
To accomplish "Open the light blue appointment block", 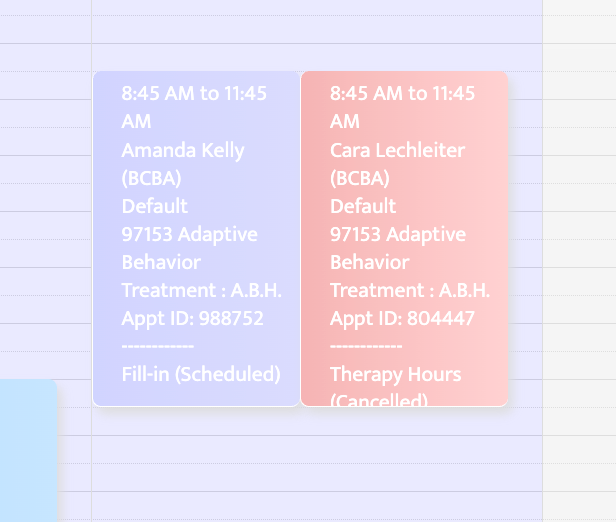I will (27, 450).
